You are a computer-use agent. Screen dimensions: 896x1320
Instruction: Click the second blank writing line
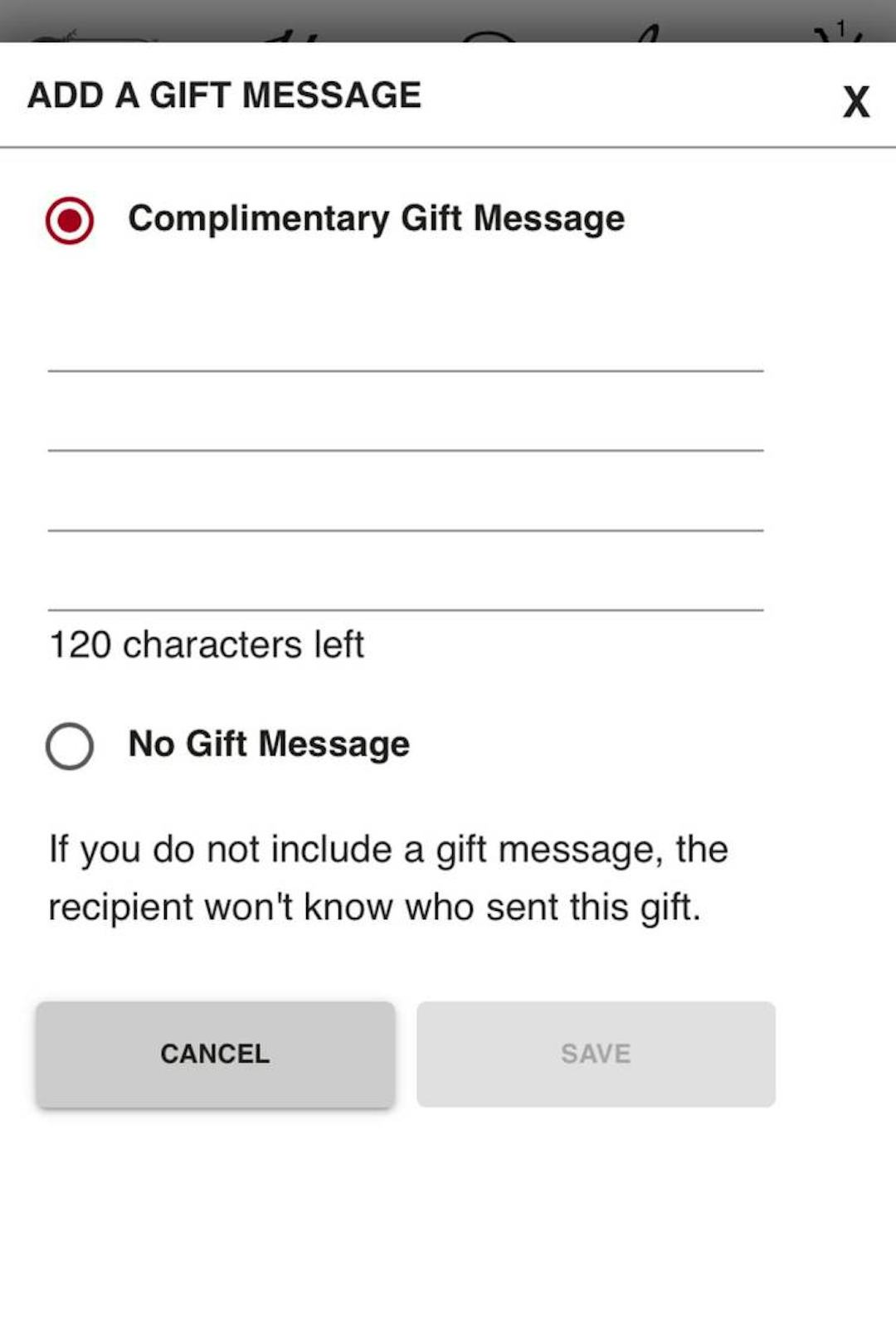pos(407,444)
